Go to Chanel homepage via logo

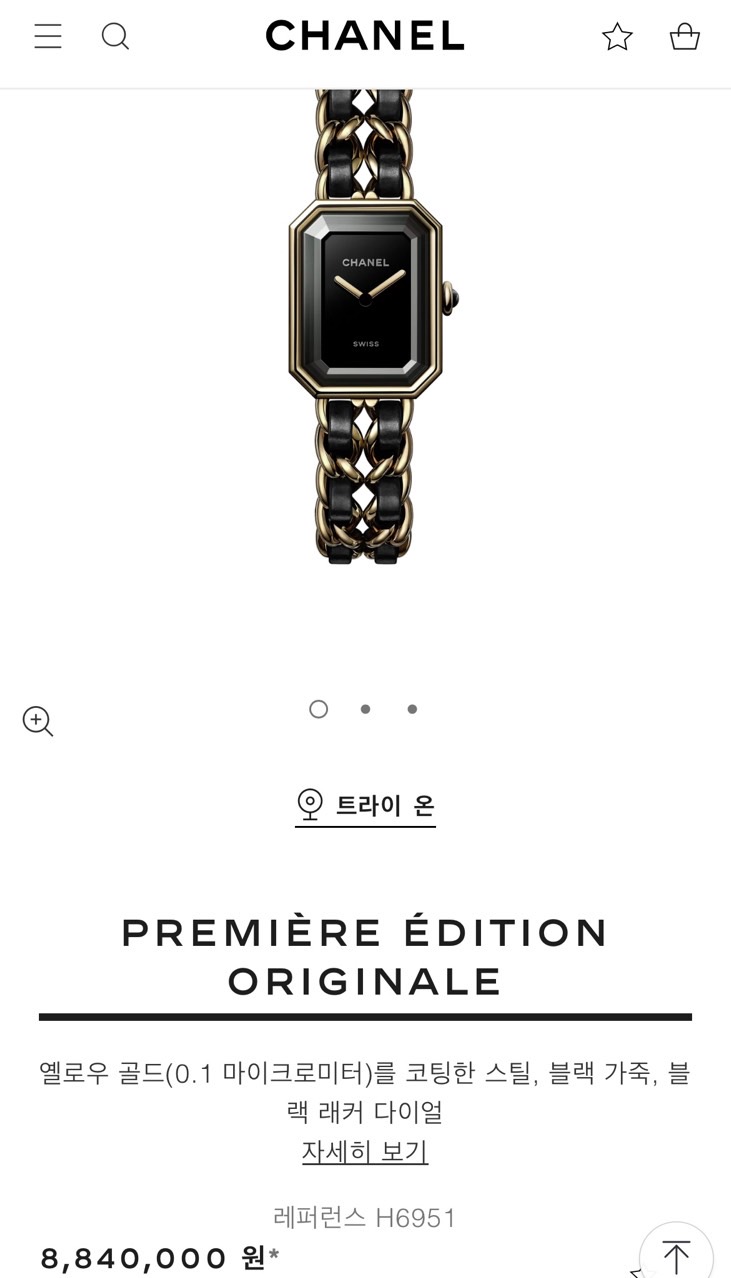click(x=365, y=37)
